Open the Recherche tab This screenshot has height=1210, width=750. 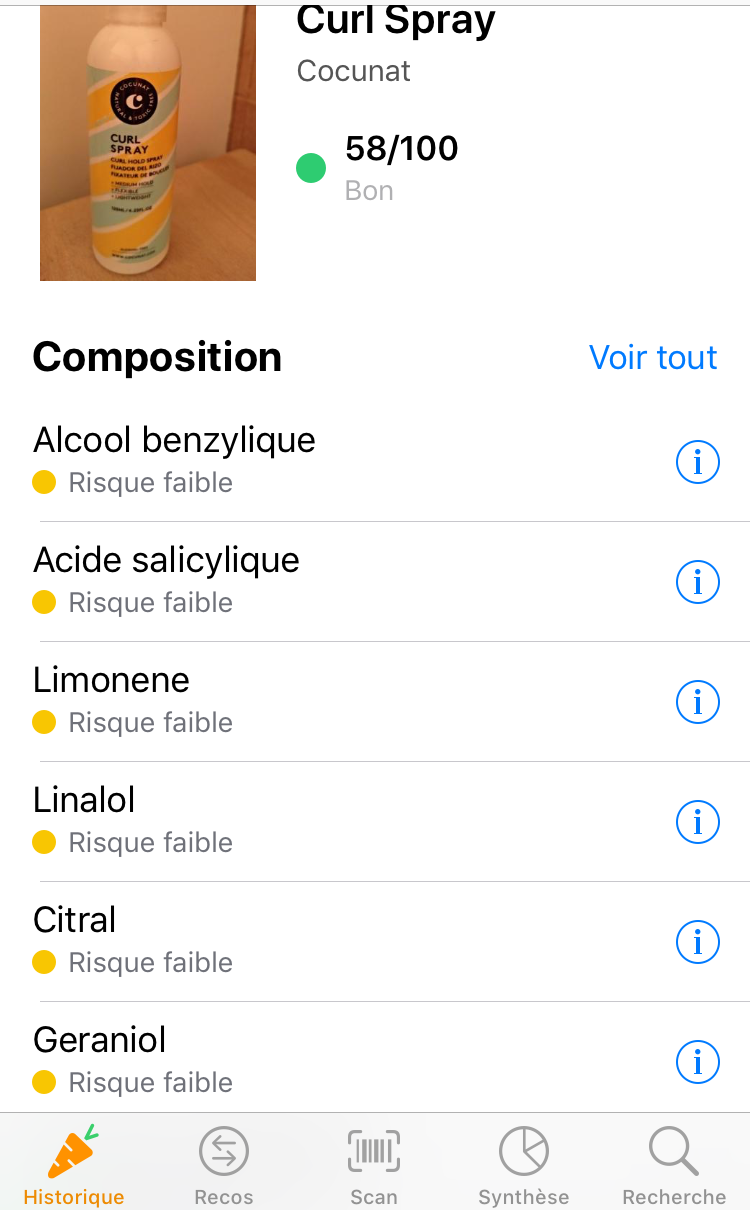click(674, 1165)
